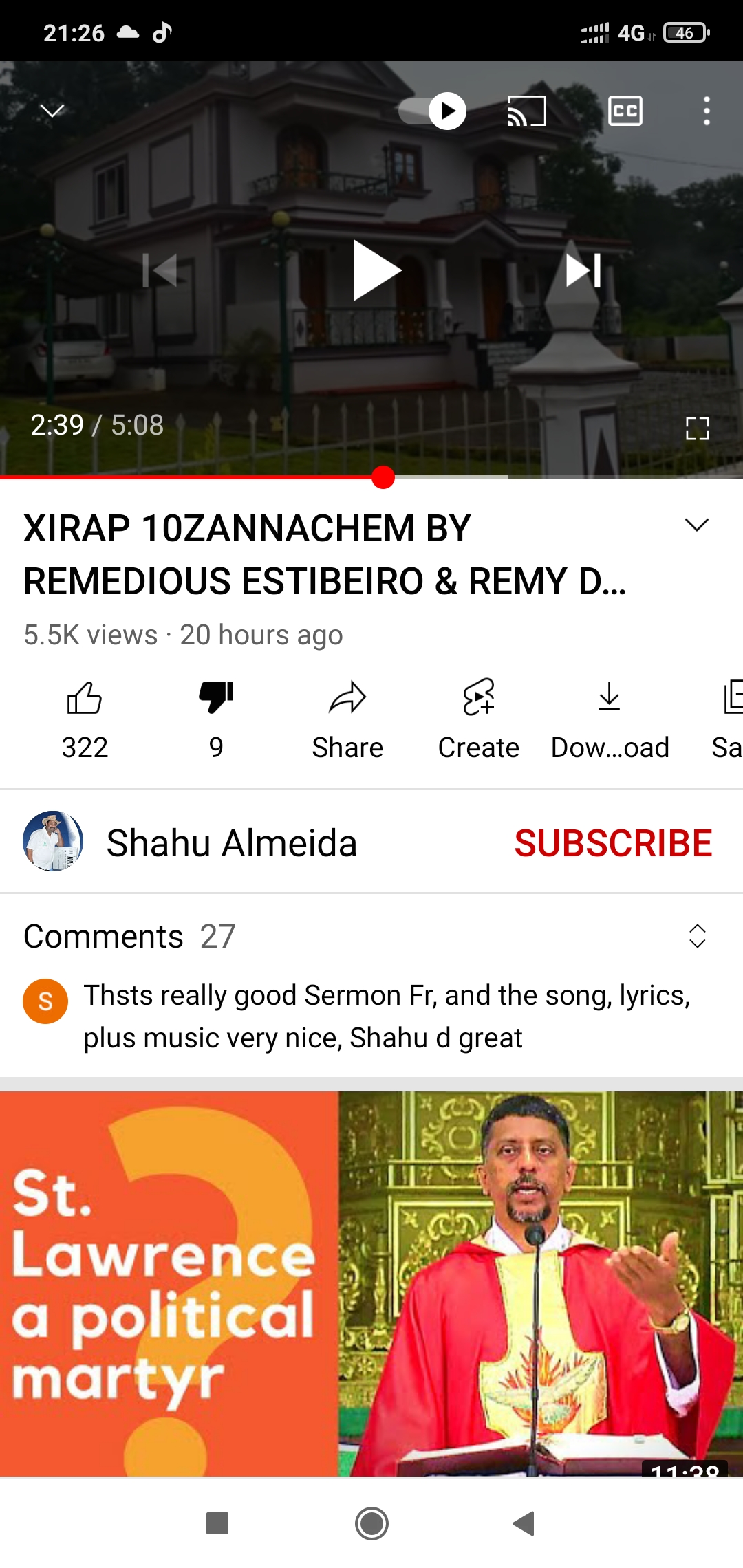
Task: Open Shahu Almeida's channel
Action: click(231, 842)
